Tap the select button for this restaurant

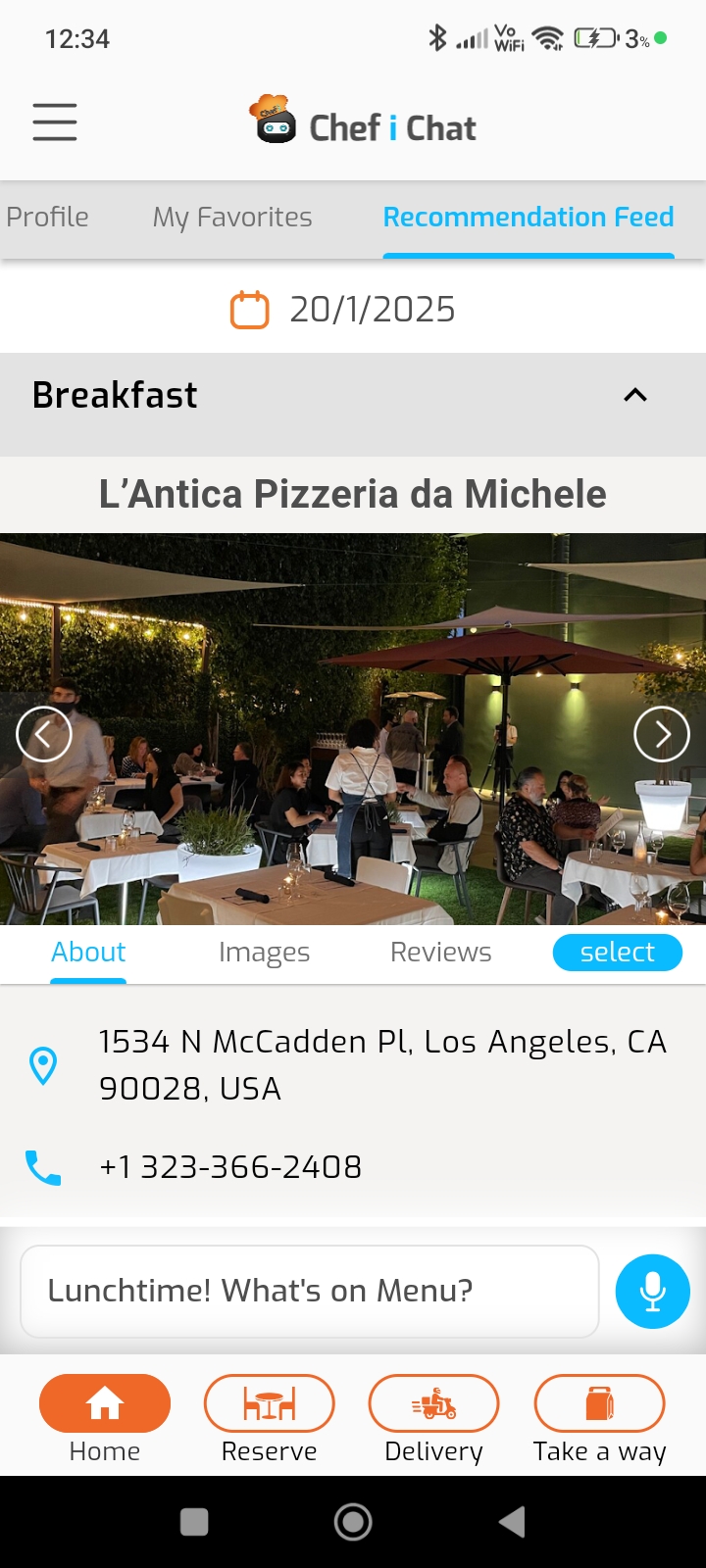tap(617, 953)
